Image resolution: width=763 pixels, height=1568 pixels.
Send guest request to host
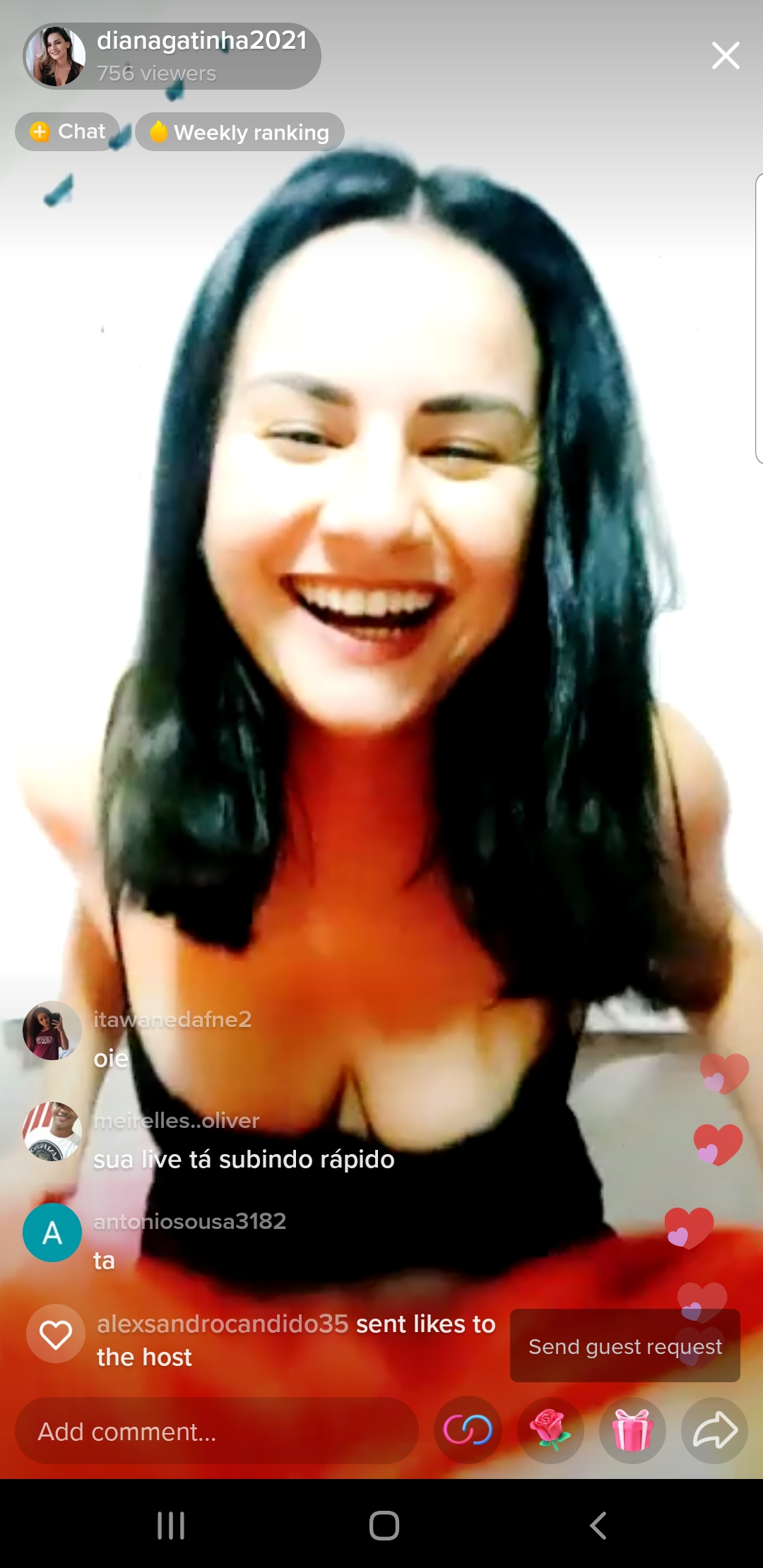pyautogui.click(x=625, y=1347)
